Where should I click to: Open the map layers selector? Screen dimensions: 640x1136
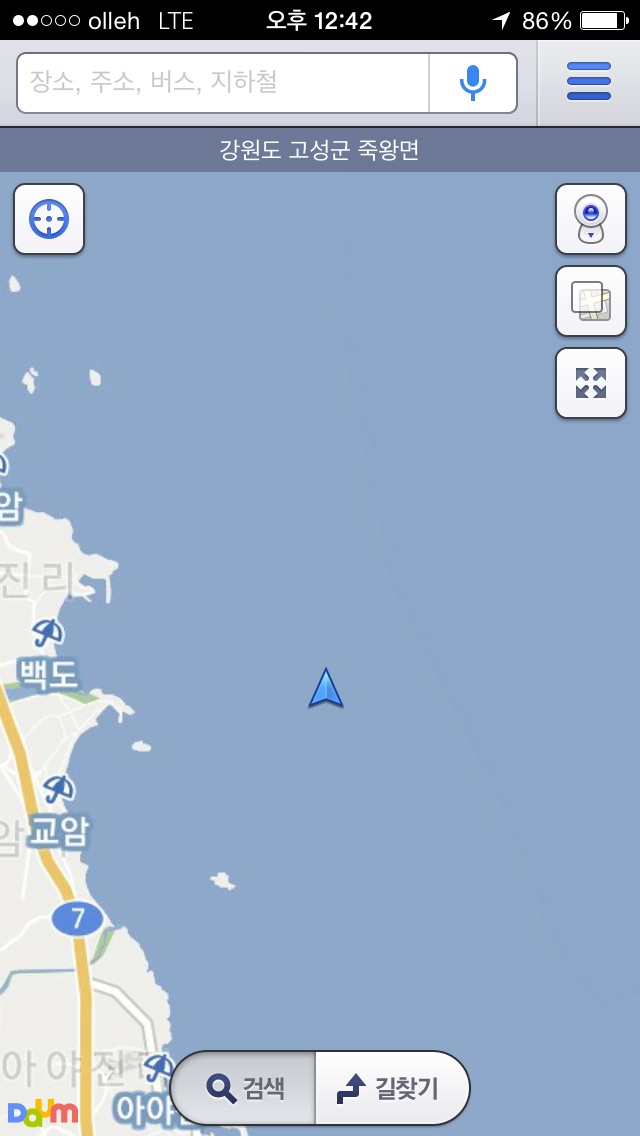point(590,301)
